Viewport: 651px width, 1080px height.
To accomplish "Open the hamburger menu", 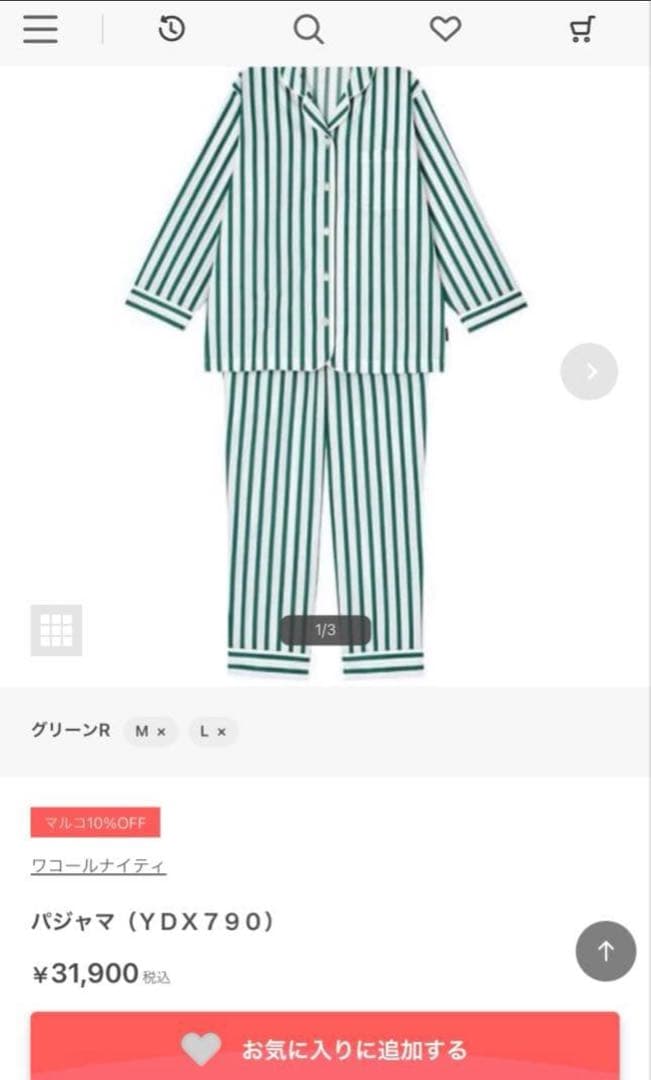I will (x=41, y=30).
